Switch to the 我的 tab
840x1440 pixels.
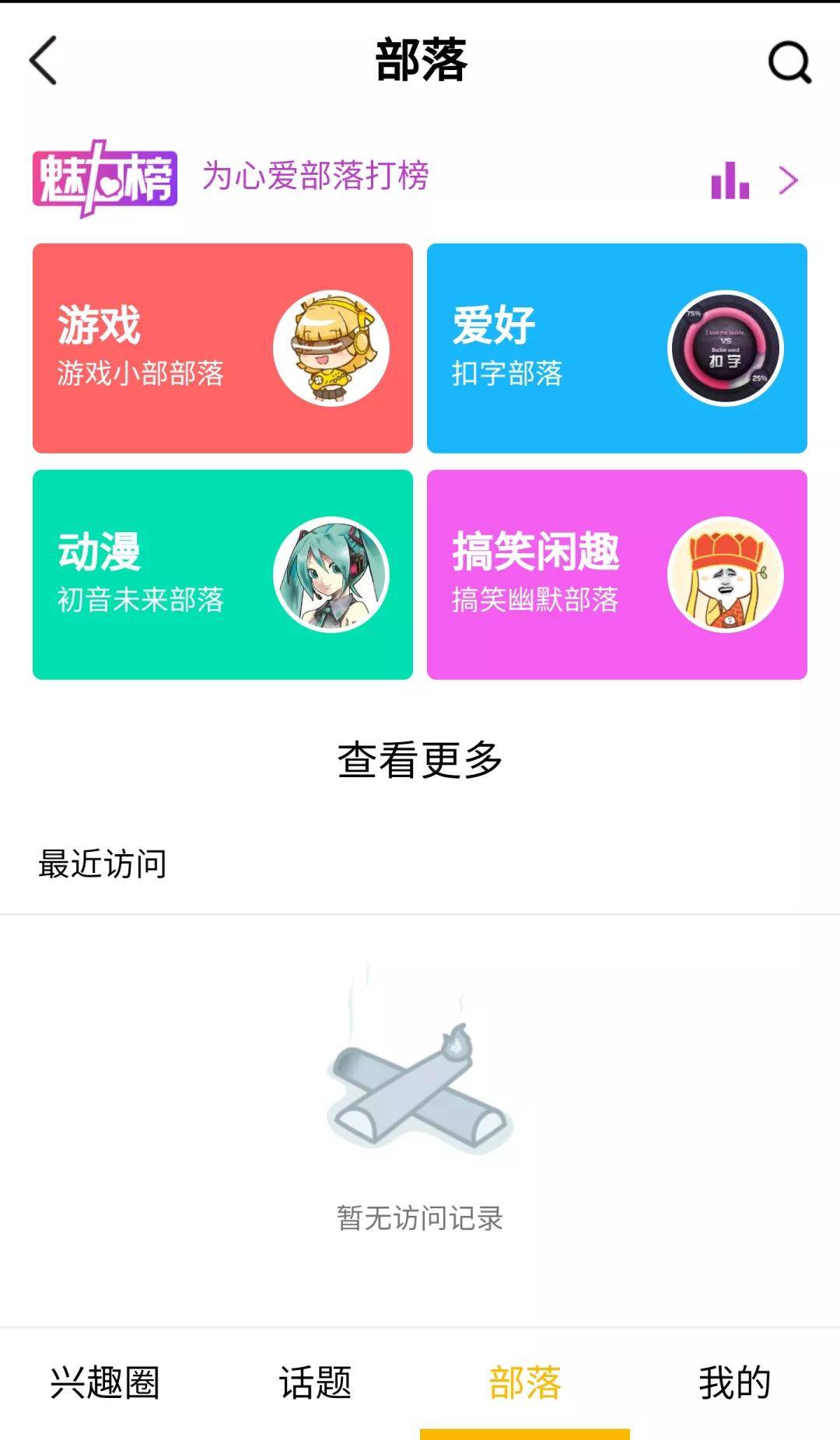735,1383
